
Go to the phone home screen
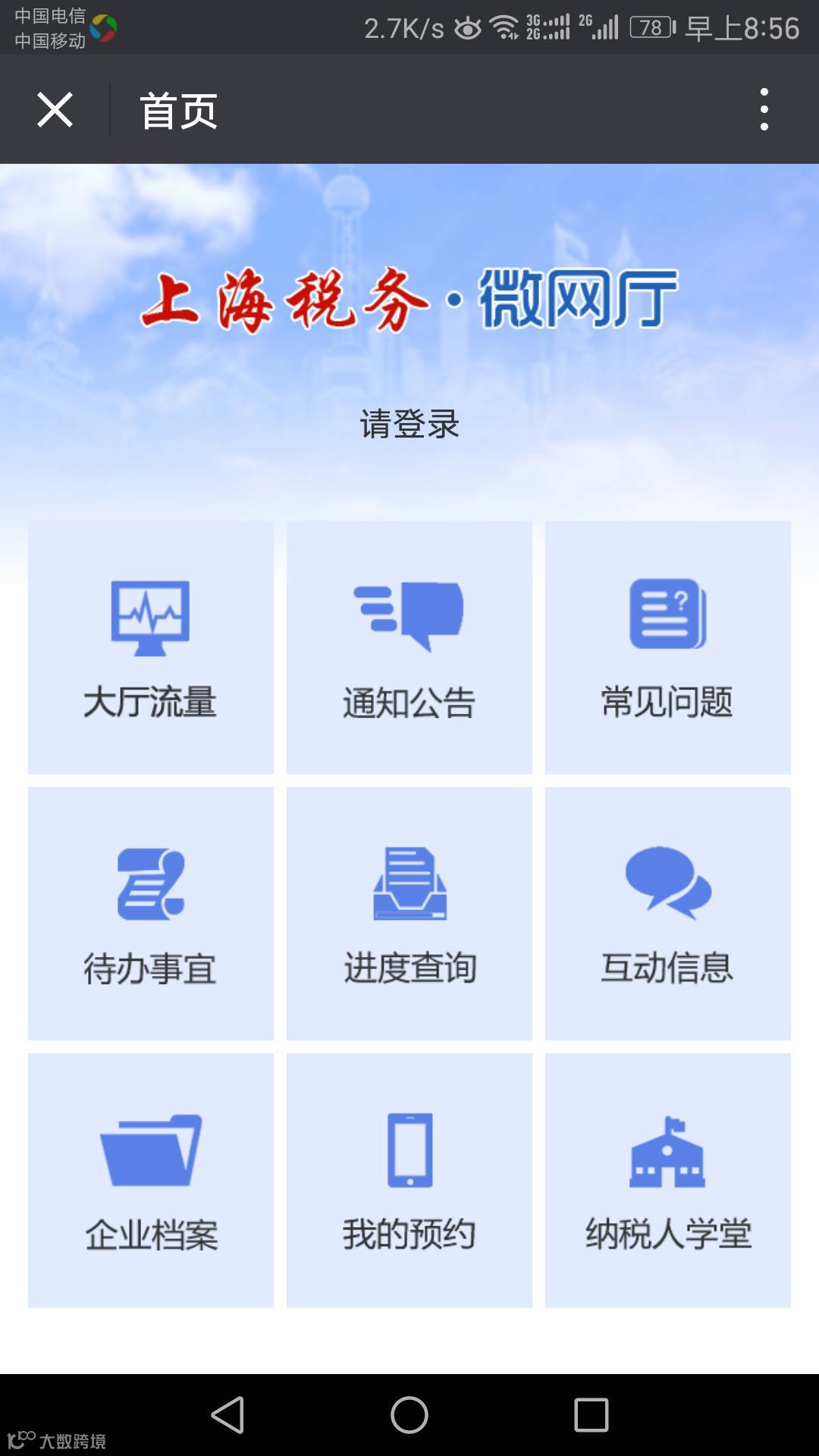(409, 1415)
